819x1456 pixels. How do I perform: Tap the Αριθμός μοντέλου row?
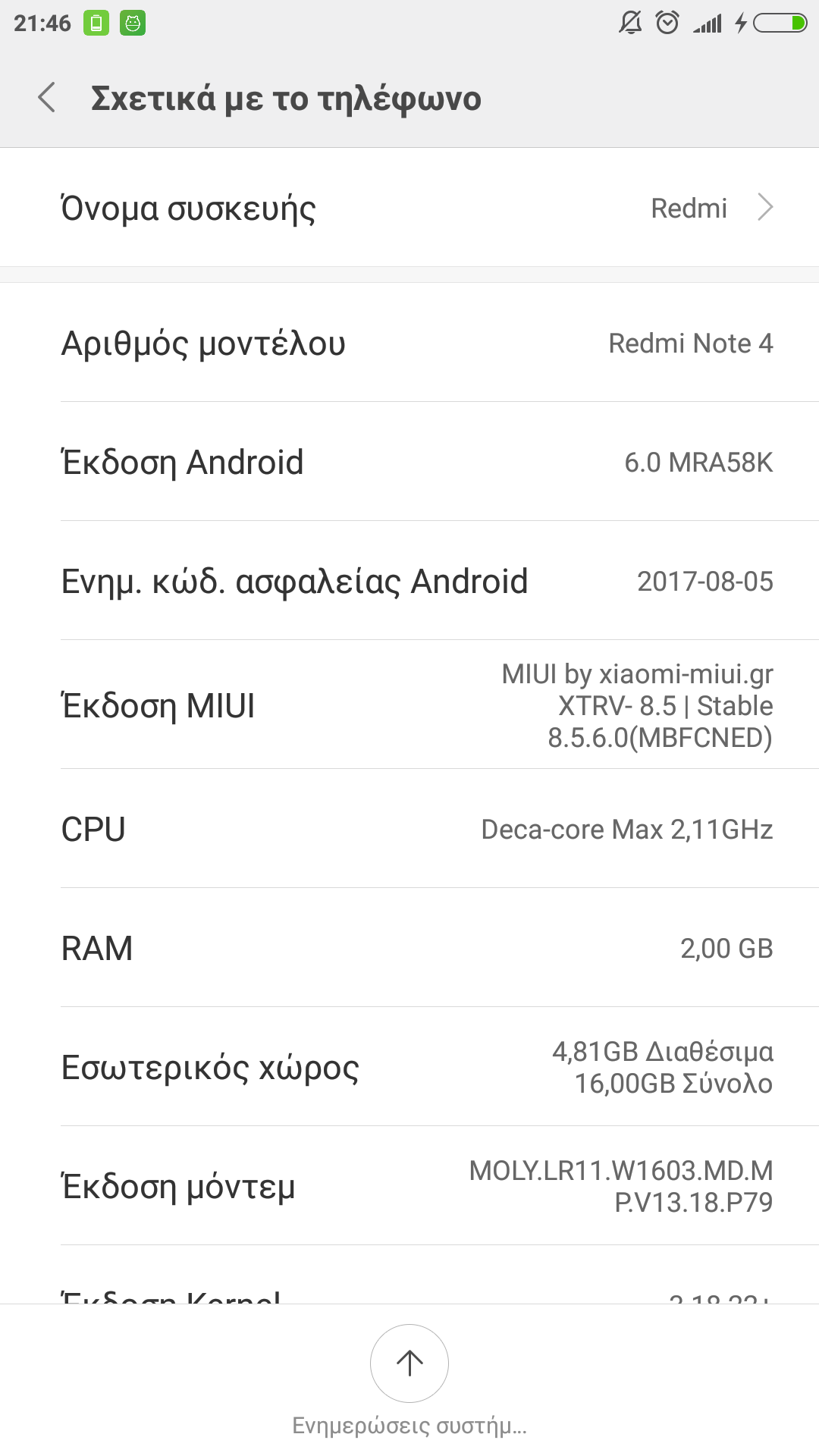pos(409,343)
